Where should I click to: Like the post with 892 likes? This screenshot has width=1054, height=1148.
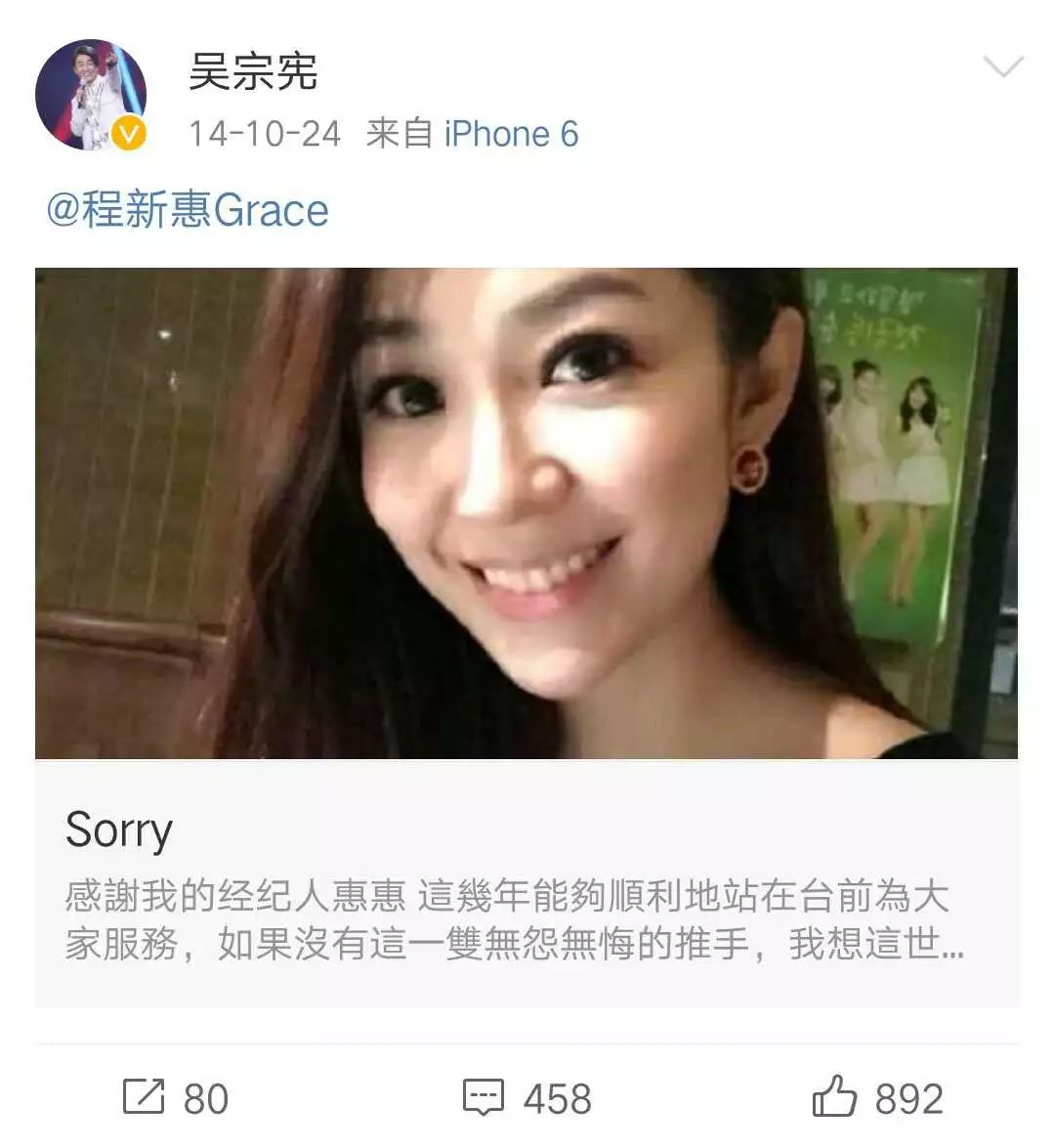(876, 1098)
